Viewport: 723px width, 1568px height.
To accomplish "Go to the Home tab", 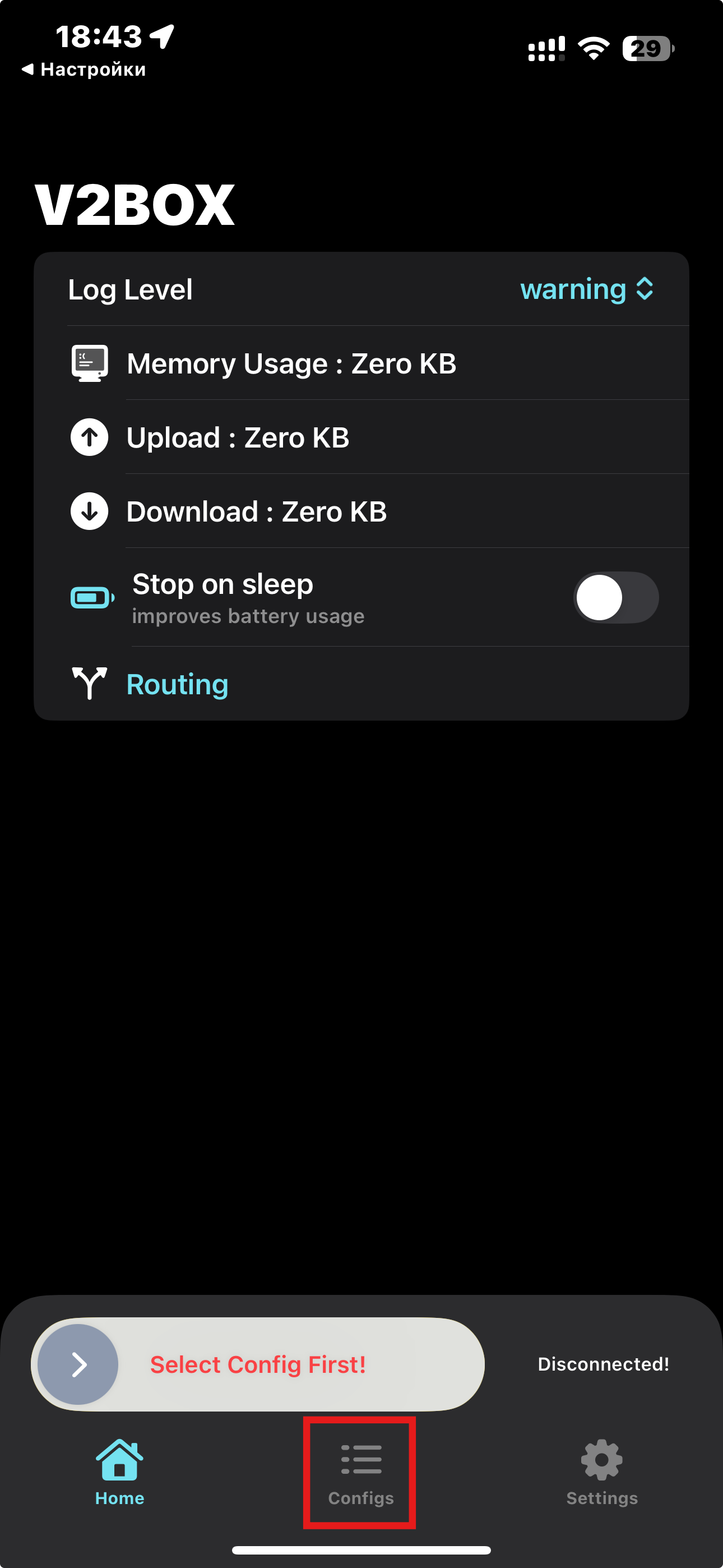I will point(120,1472).
